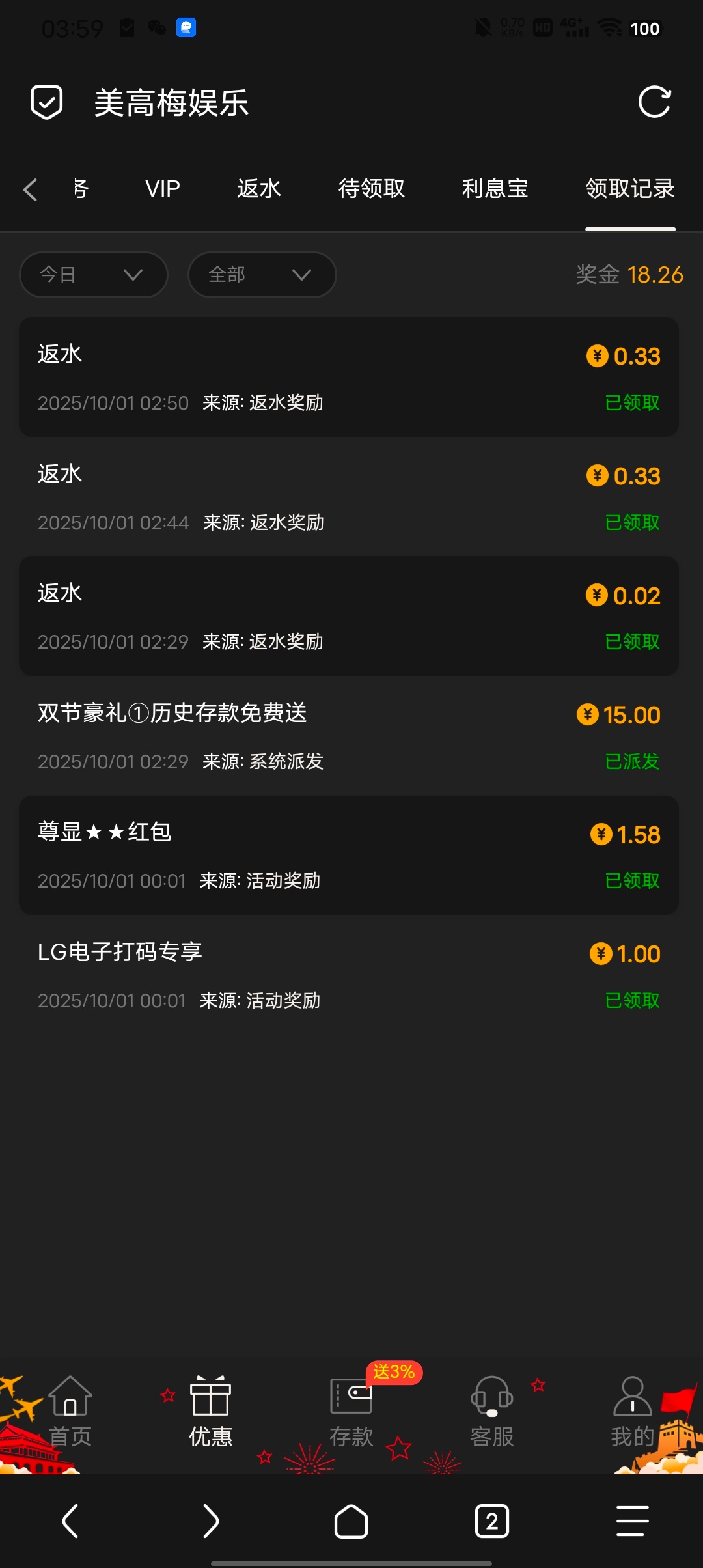Tap the left arrow beside the tabs
The image size is (703, 1568).
[x=30, y=189]
